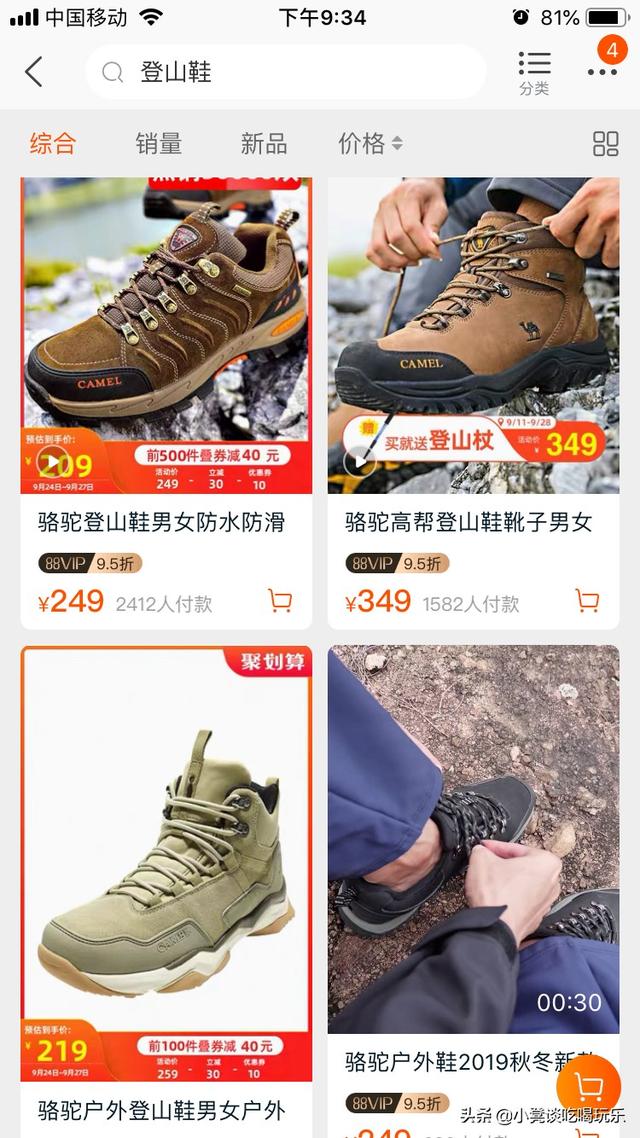This screenshot has height=1138, width=640.
Task: Go back with the top-left arrow
Action: [34, 72]
